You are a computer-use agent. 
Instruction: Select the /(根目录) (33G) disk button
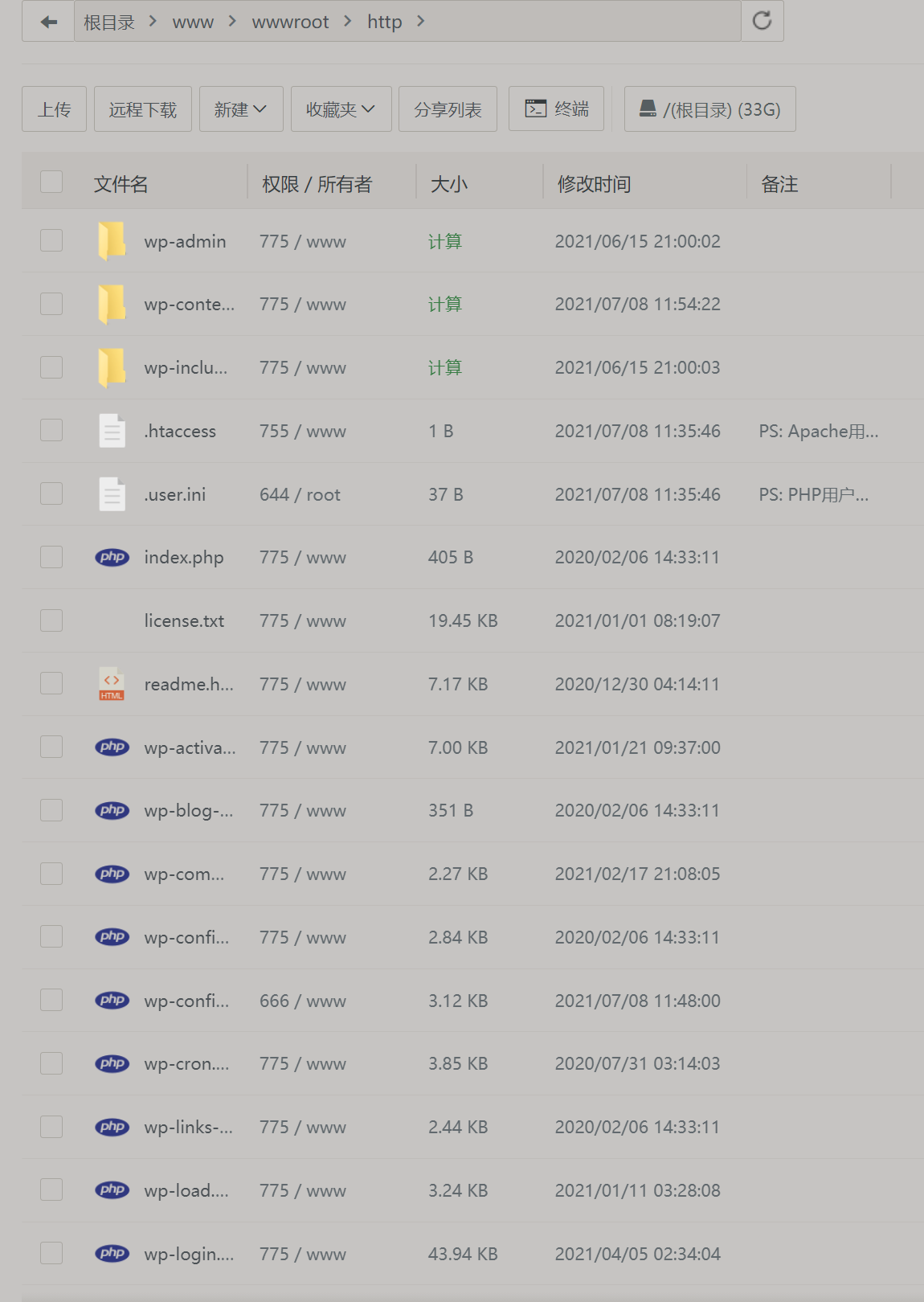pyautogui.click(x=709, y=109)
